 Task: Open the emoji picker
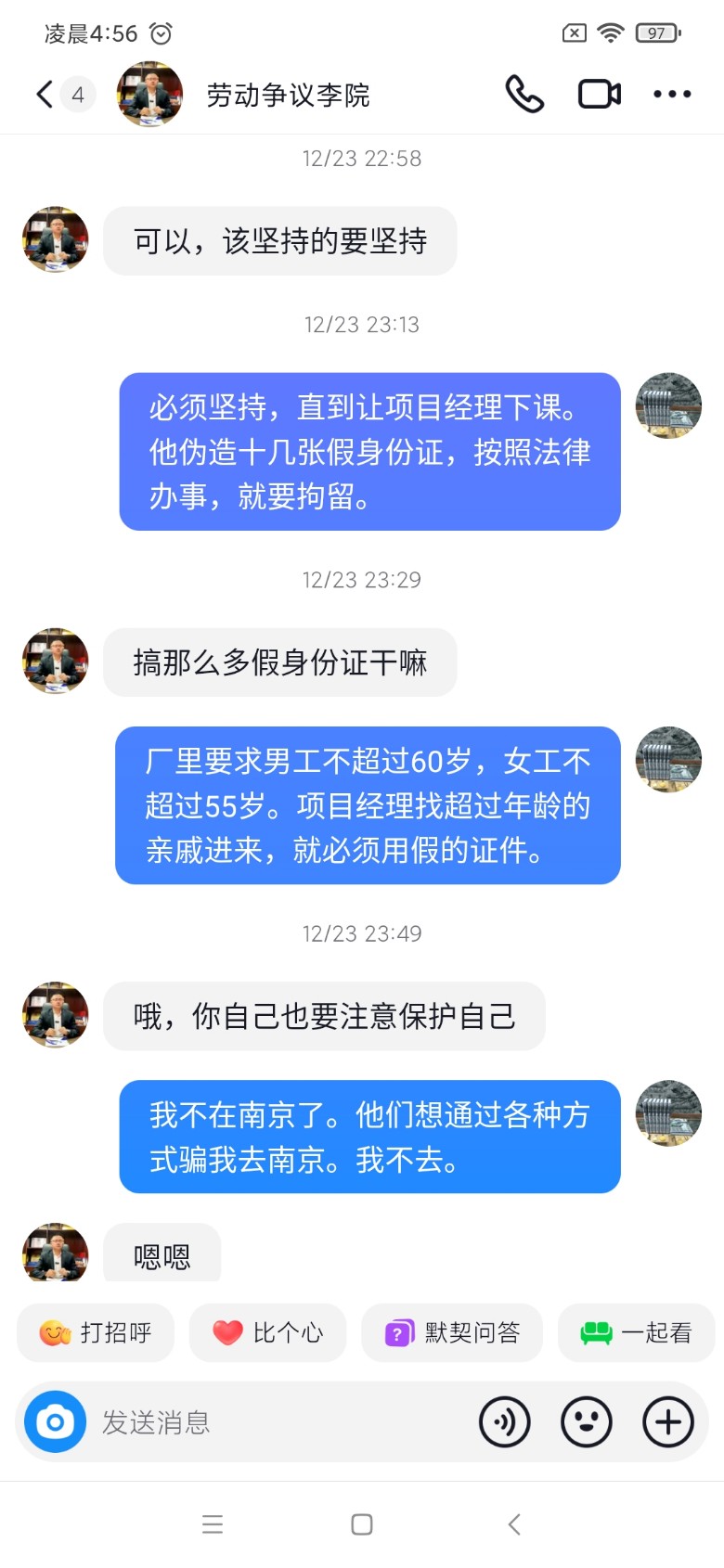[x=587, y=1421]
